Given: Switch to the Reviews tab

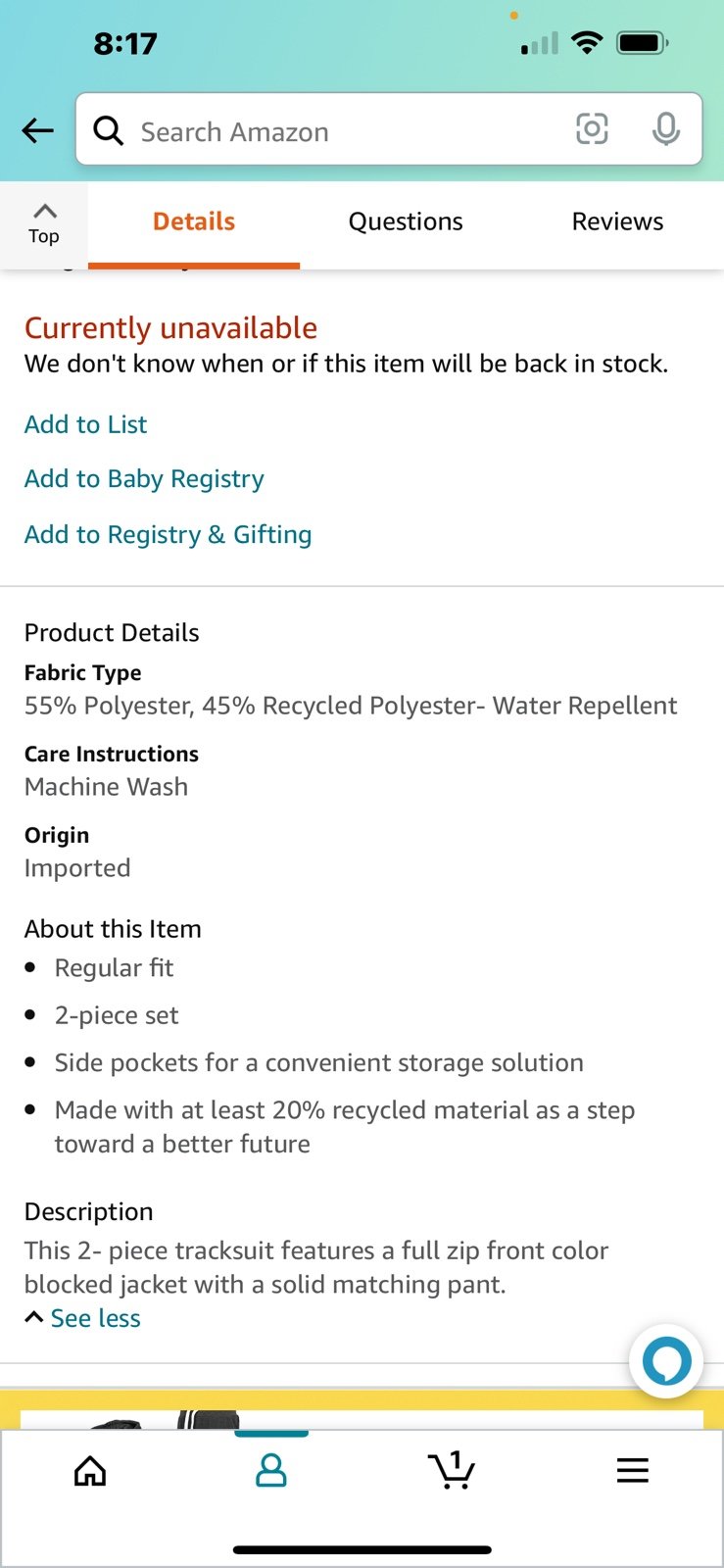Looking at the screenshot, I should pyautogui.click(x=617, y=221).
